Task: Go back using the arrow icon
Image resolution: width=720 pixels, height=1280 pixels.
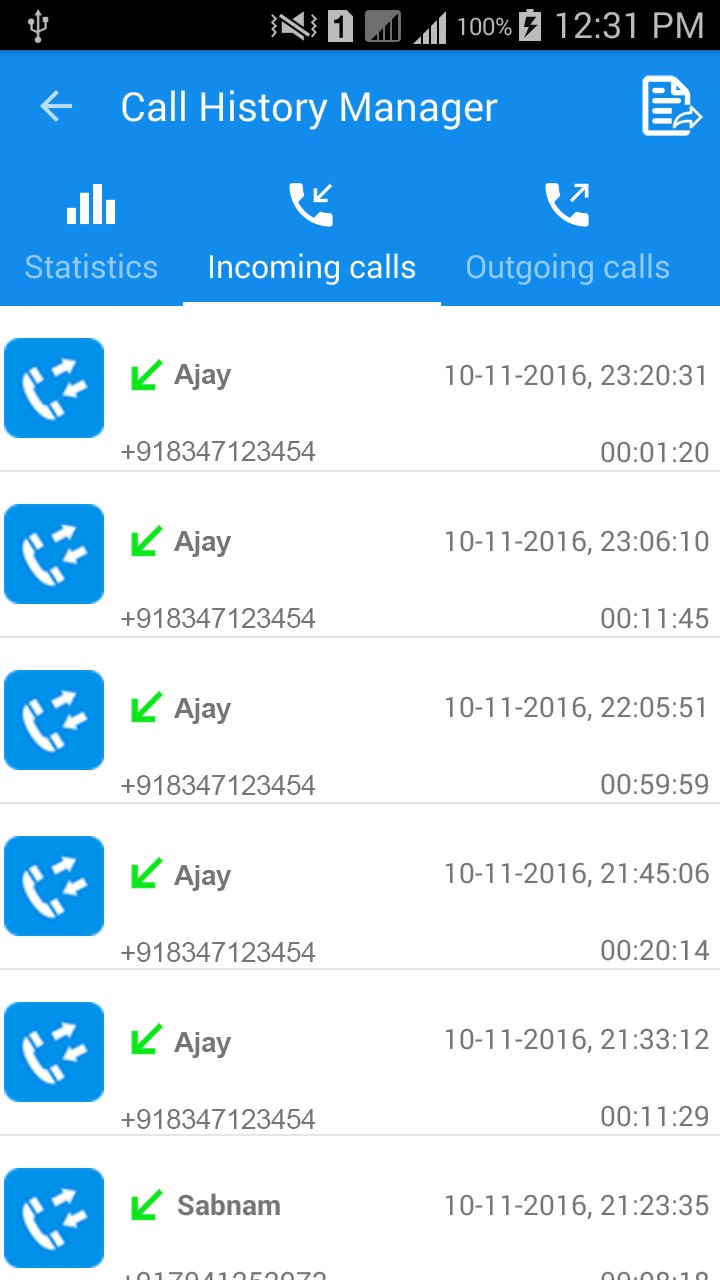Action: (x=57, y=107)
